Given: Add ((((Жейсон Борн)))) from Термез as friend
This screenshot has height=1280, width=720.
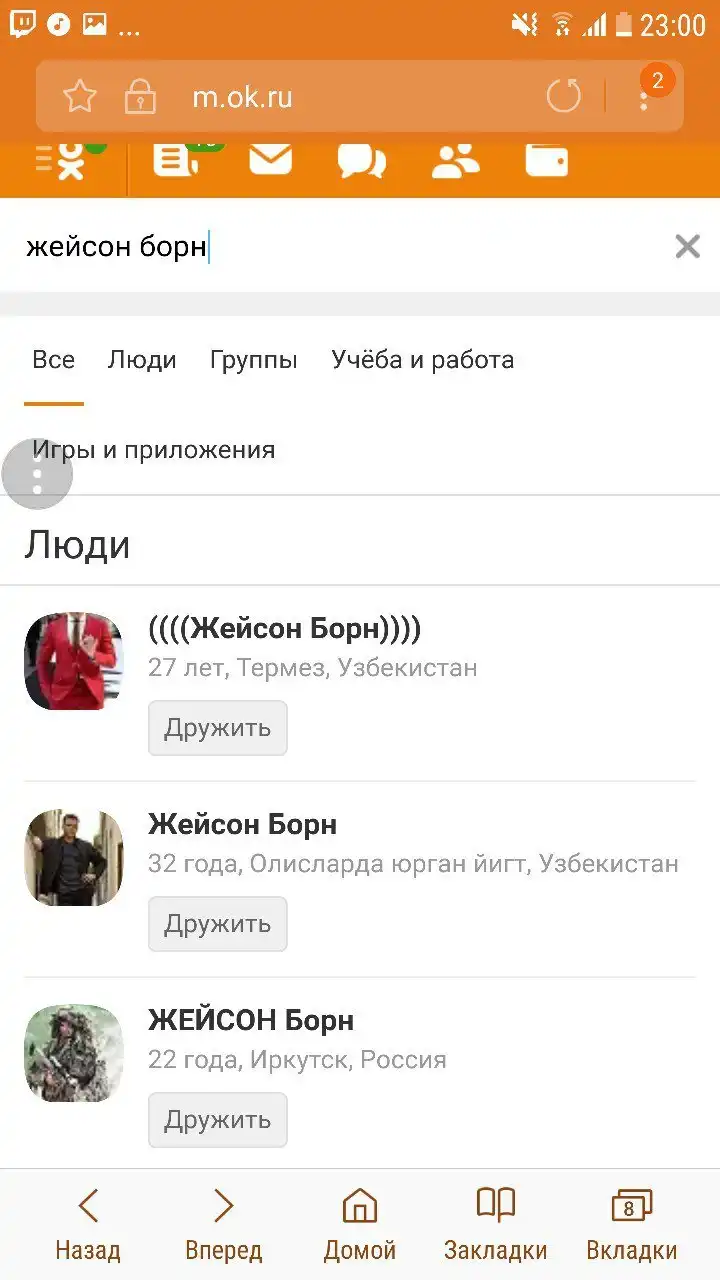Looking at the screenshot, I should (218, 728).
